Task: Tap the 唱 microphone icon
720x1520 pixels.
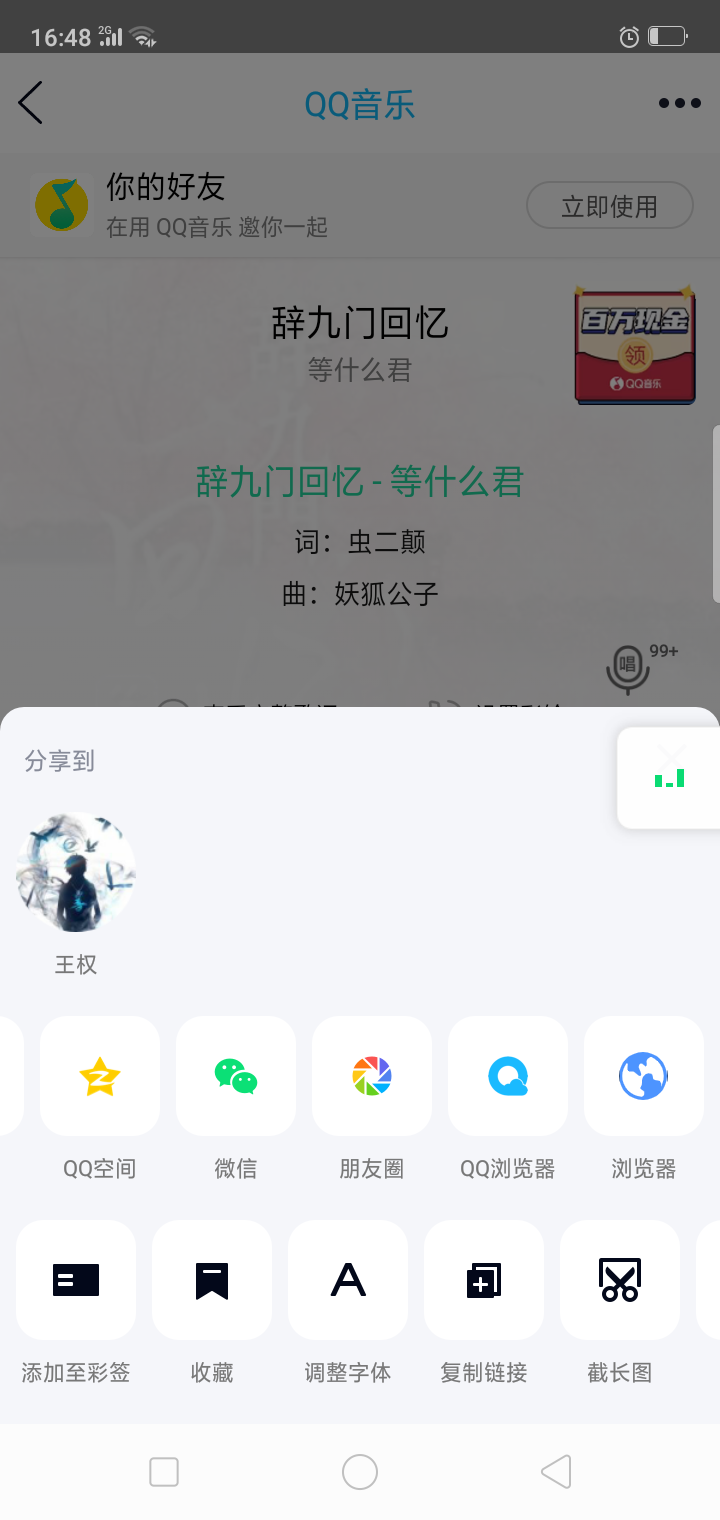Action: (628, 667)
